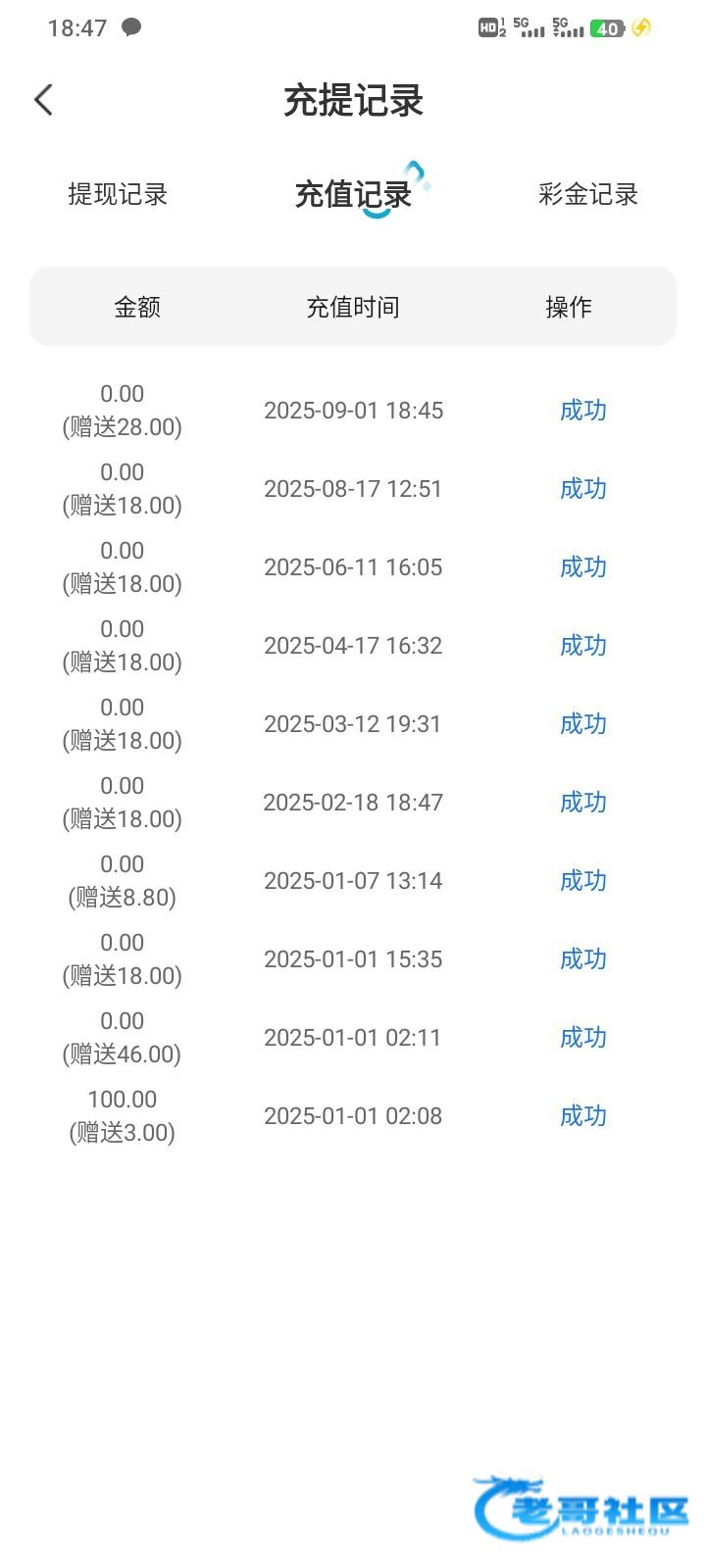Switch to the 提现记录 tab
The width and height of the screenshot is (706, 1568).
tap(118, 194)
